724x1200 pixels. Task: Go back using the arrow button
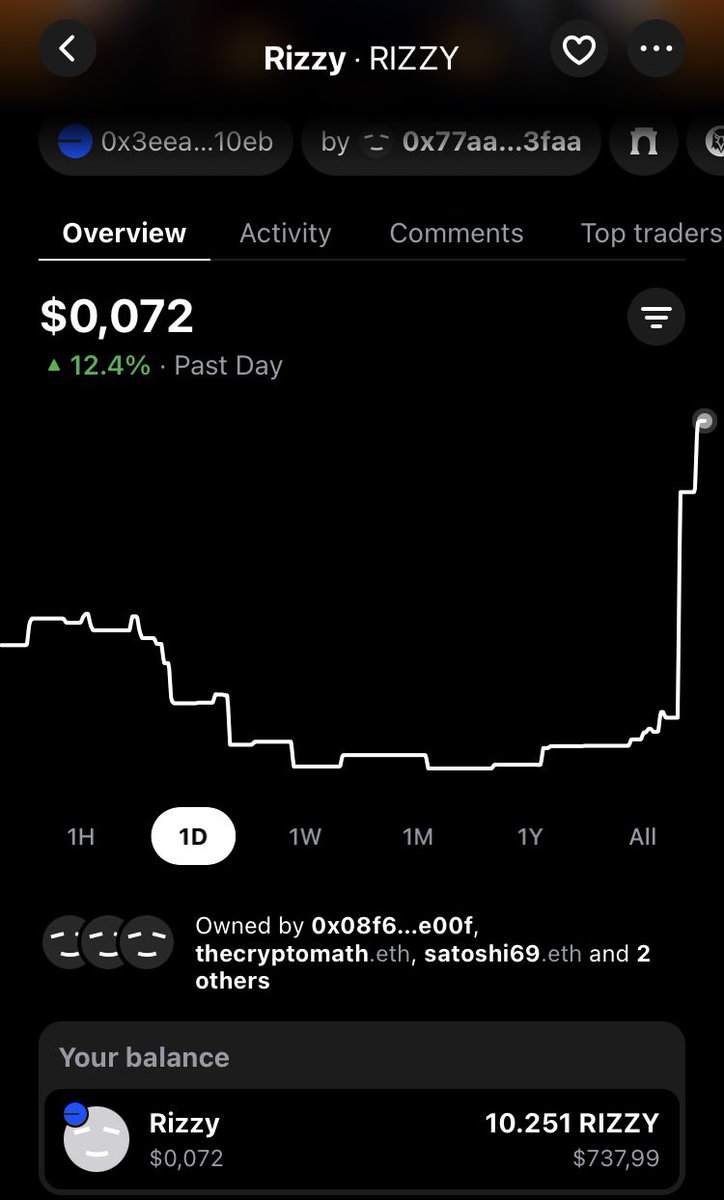(68, 49)
